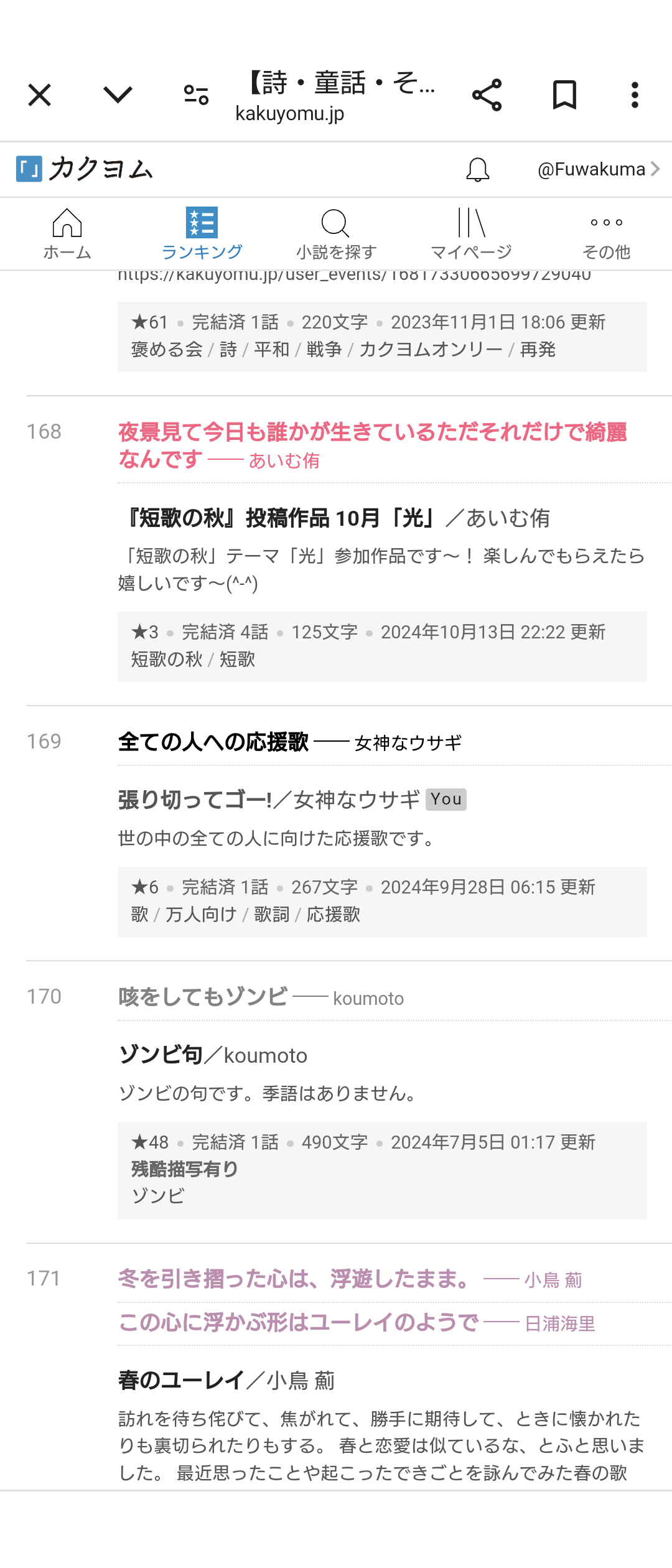Open site settings icon beside the URL
Viewport: 672px width, 1568px height.
196,95
